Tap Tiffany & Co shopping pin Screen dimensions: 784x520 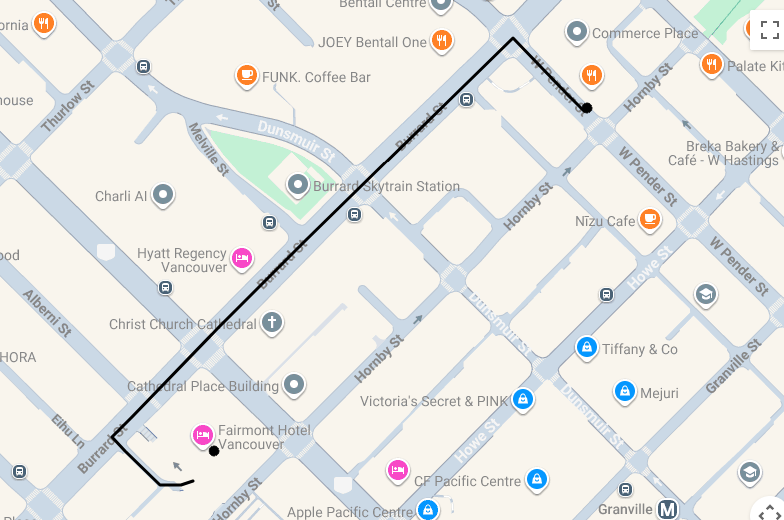[587, 348]
